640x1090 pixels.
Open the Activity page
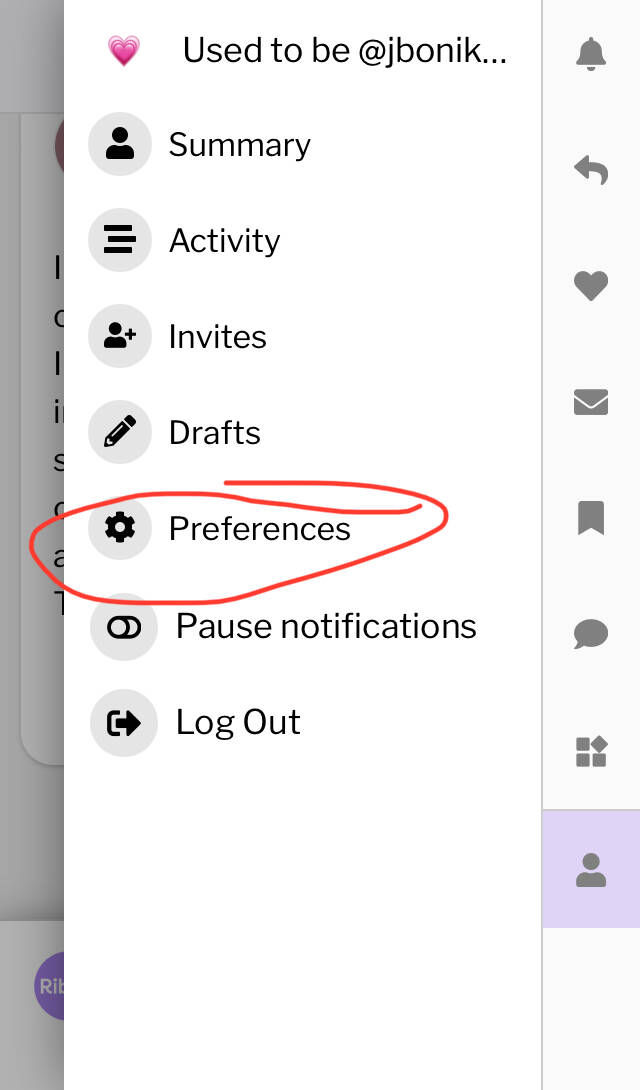[302, 241]
